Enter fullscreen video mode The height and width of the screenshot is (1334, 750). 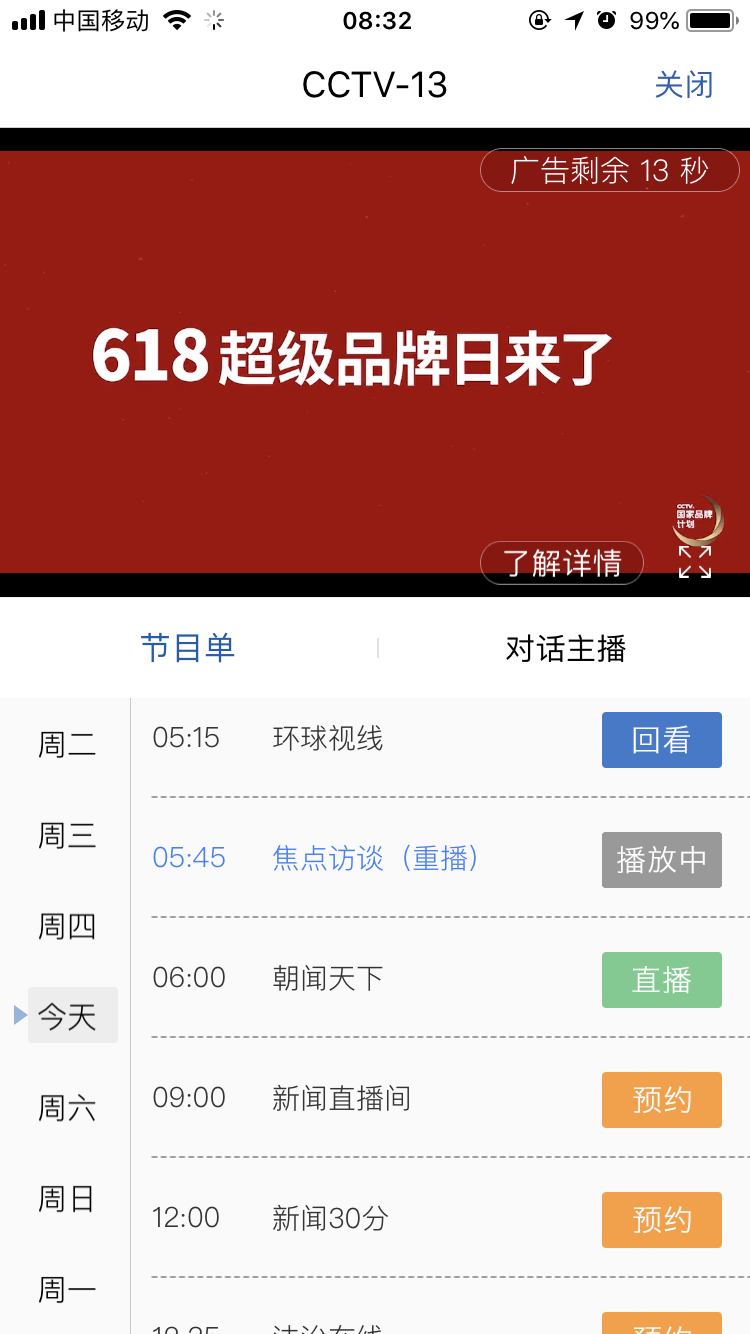click(695, 562)
